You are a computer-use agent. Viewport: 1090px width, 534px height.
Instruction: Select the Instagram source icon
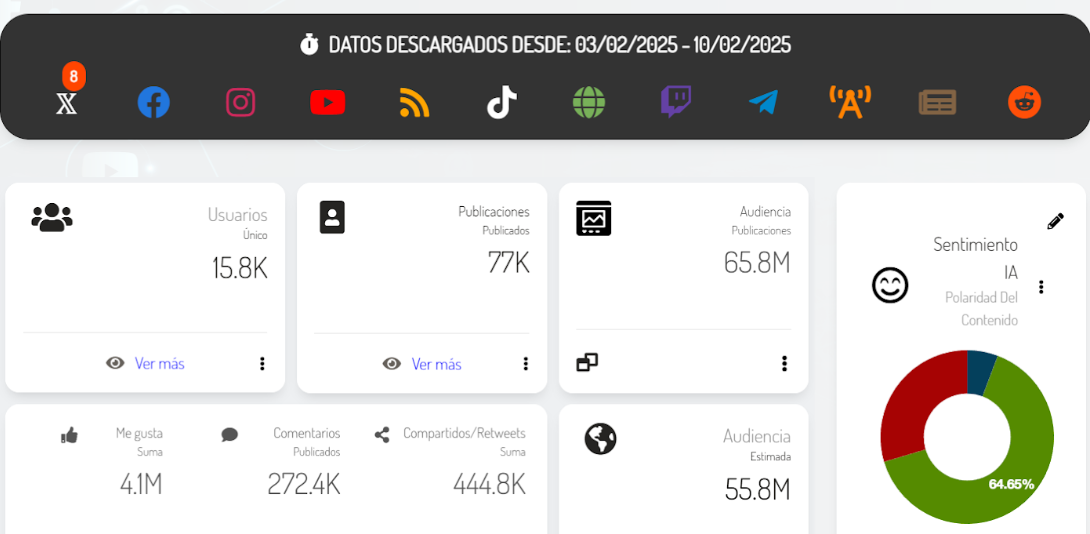coord(240,102)
